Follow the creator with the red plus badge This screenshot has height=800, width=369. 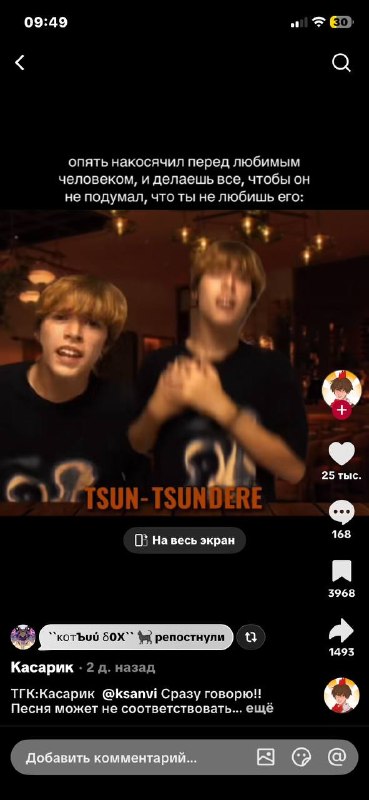[341, 410]
